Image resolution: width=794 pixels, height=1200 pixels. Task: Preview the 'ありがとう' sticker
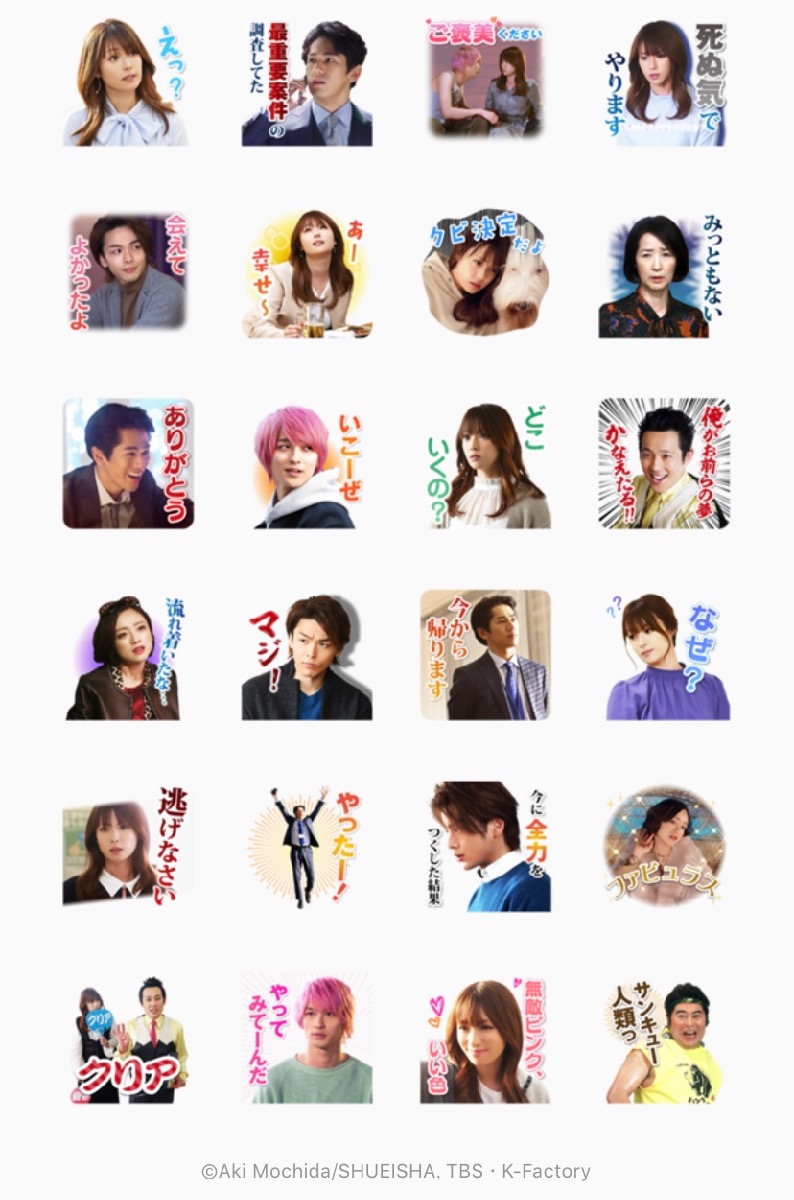(x=128, y=464)
